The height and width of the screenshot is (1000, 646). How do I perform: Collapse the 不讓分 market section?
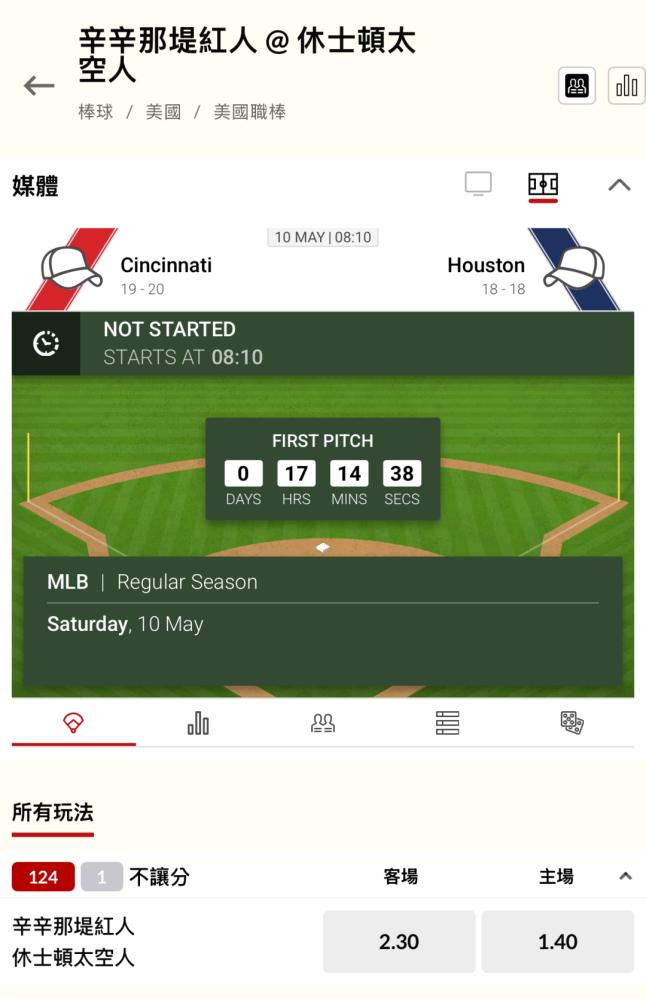pos(625,877)
